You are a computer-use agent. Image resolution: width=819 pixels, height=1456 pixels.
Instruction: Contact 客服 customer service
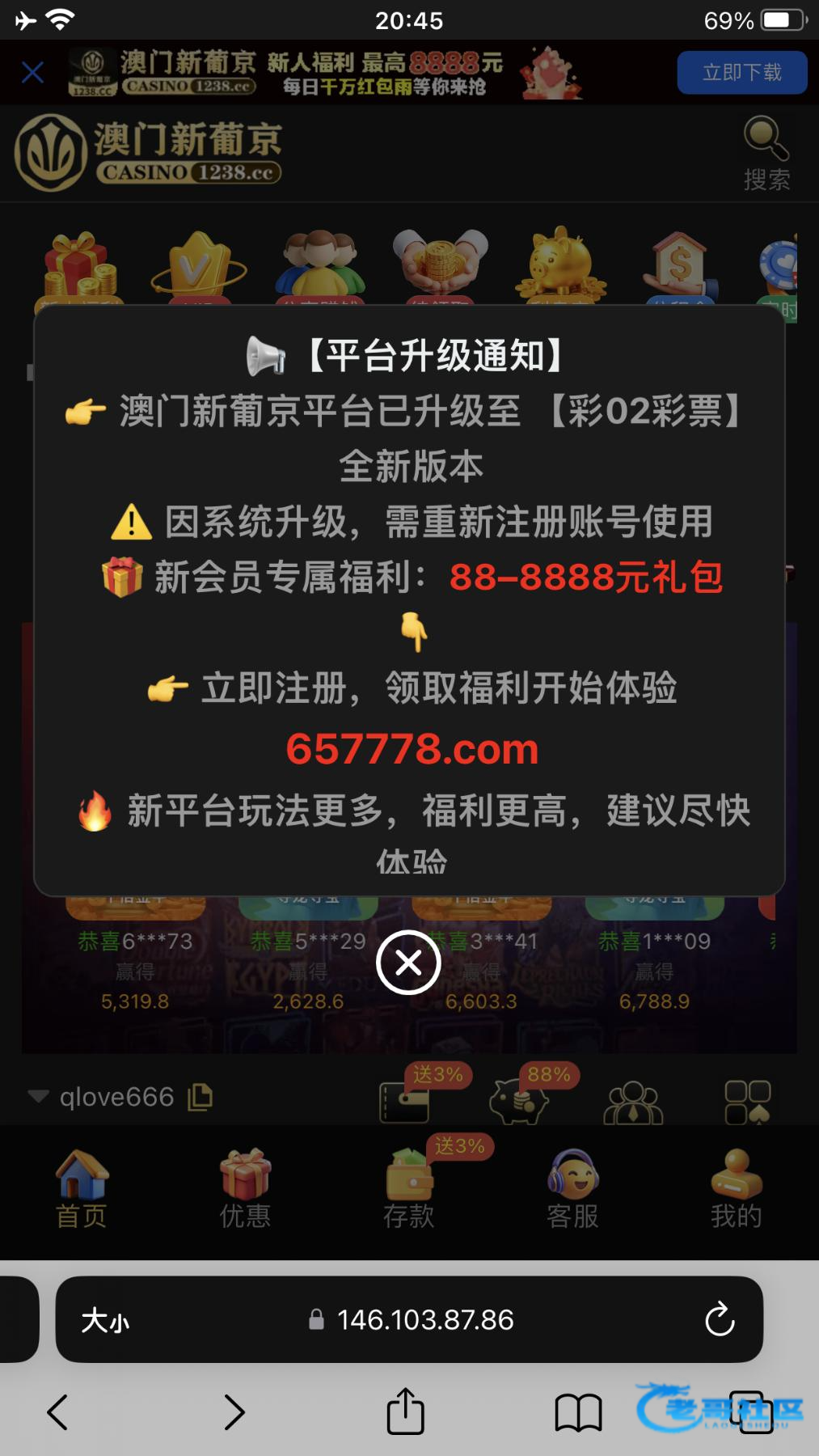click(x=572, y=1189)
